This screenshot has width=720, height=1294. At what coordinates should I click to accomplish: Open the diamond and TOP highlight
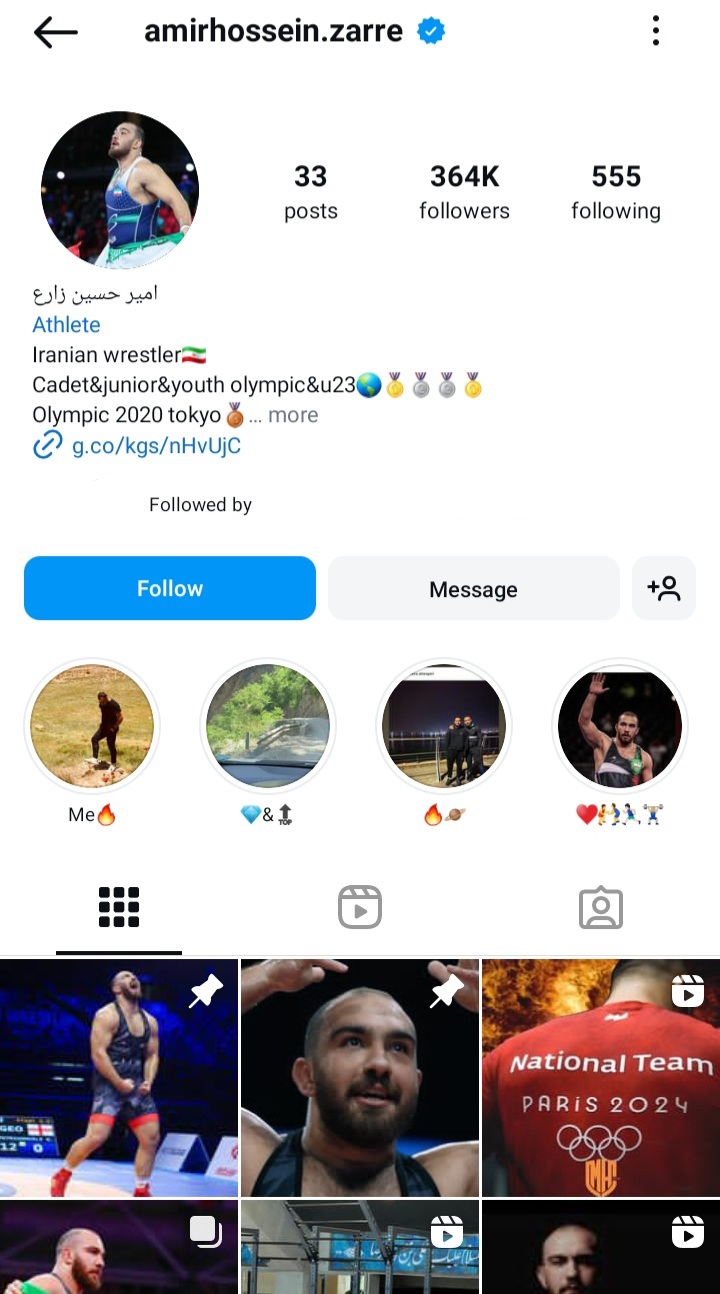click(x=268, y=727)
